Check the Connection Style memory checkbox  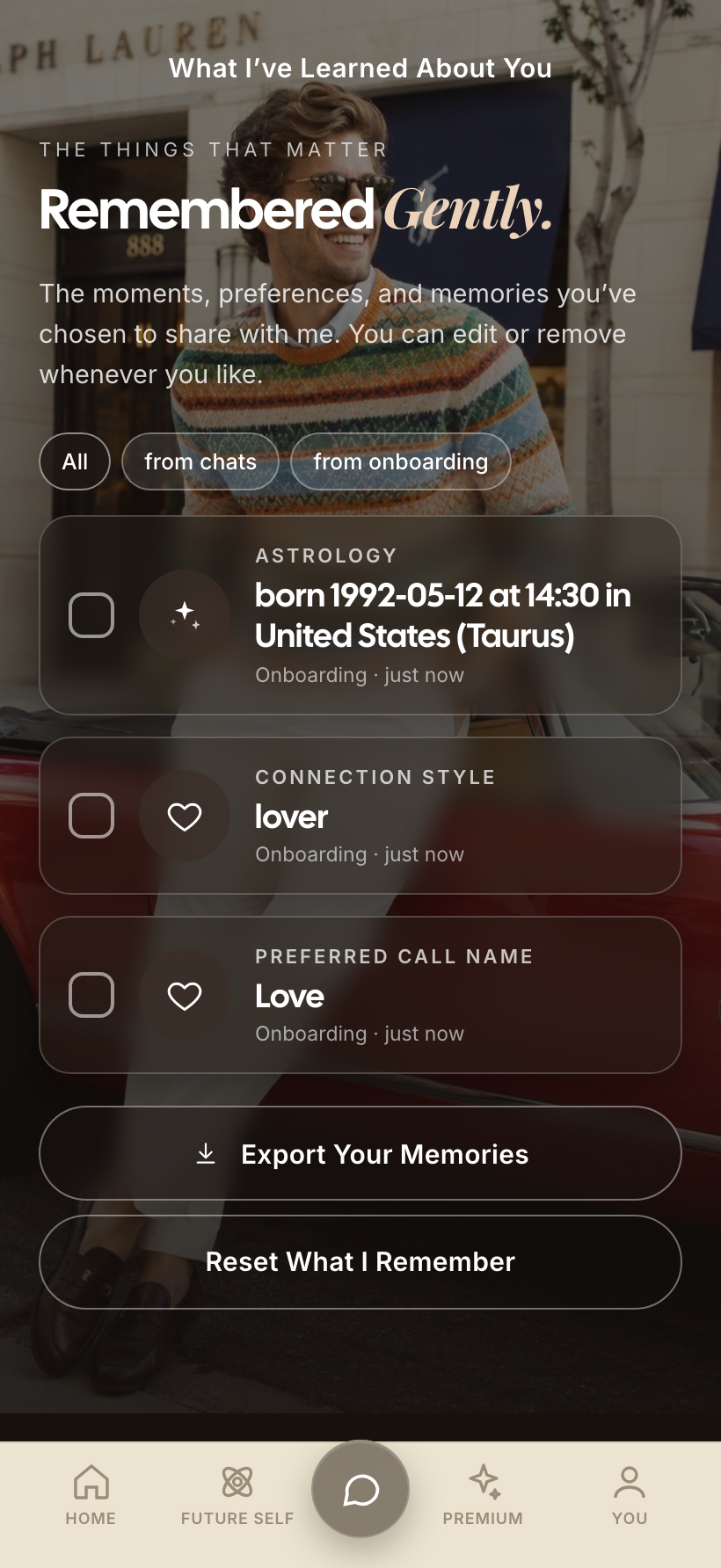91,816
